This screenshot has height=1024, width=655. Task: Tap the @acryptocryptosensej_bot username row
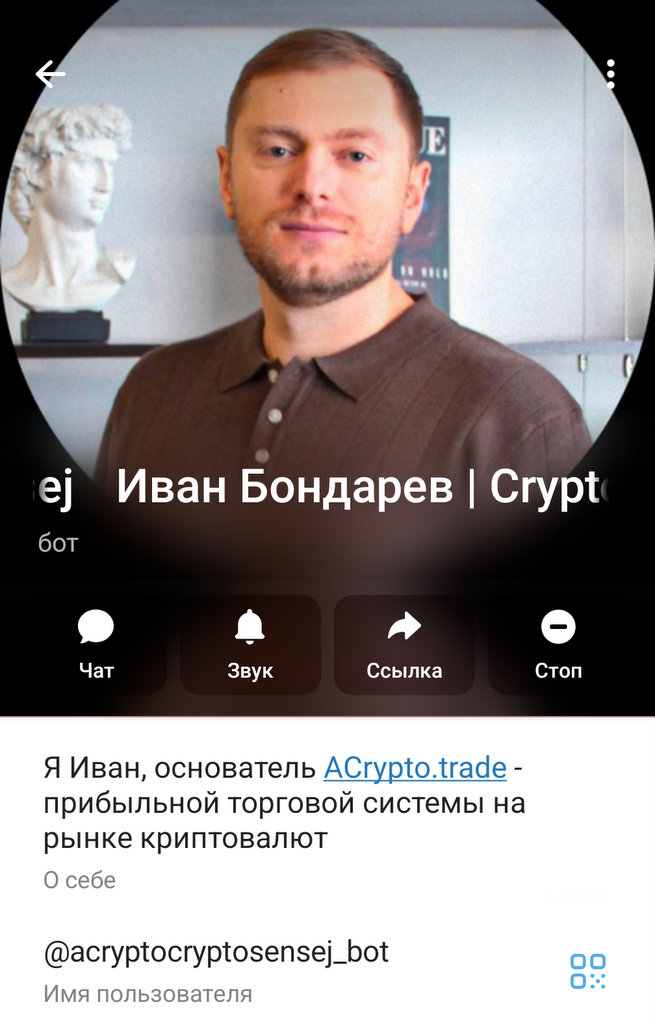[x=216, y=953]
